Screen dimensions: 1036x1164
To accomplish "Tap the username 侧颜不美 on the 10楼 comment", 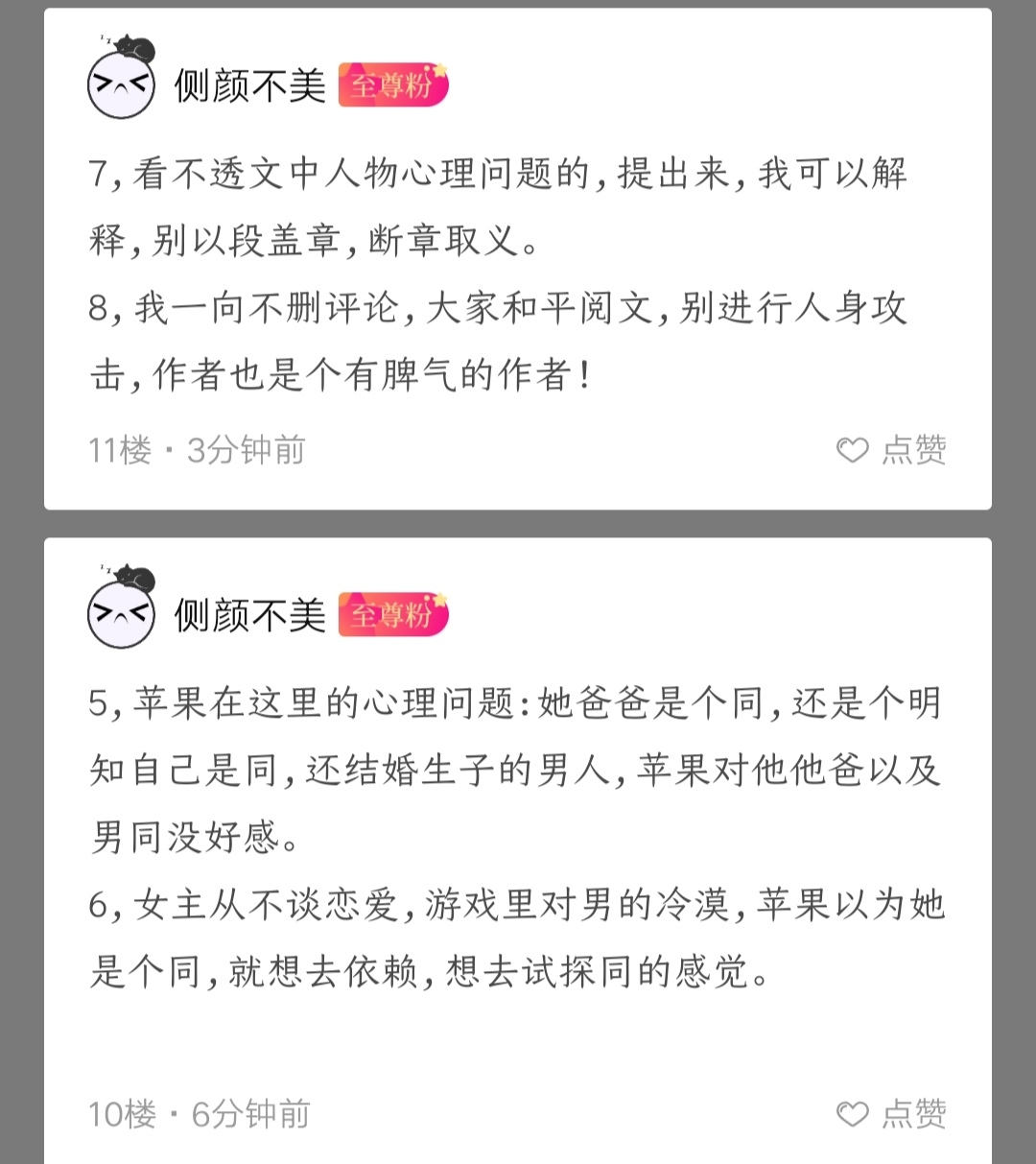I will click(249, 616).
